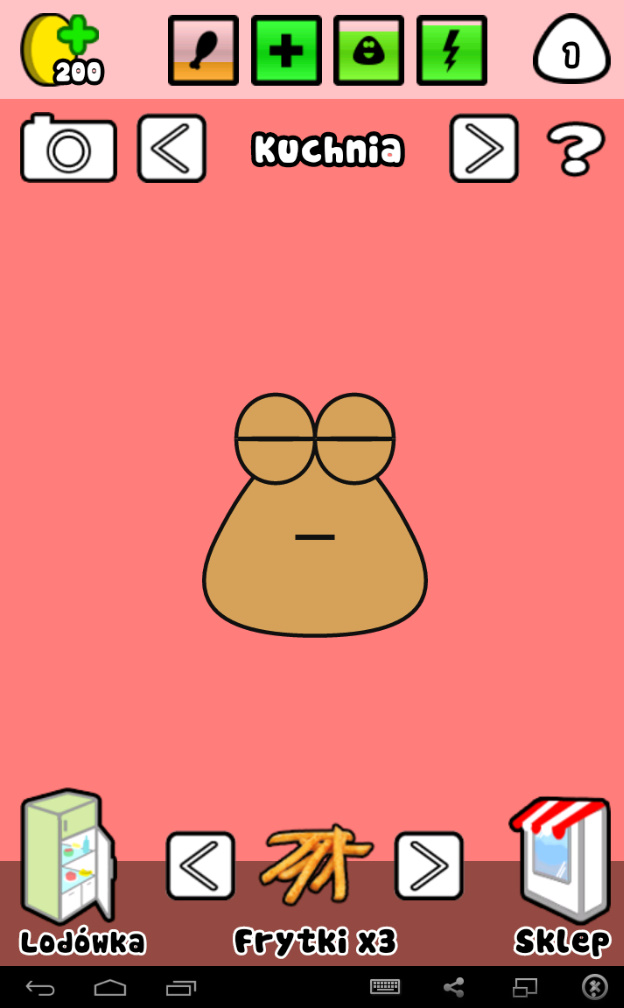The width and height of the screenshot is (624, 1008).
Task: Open the energy lightning status indicator
Action: point(452,51)
